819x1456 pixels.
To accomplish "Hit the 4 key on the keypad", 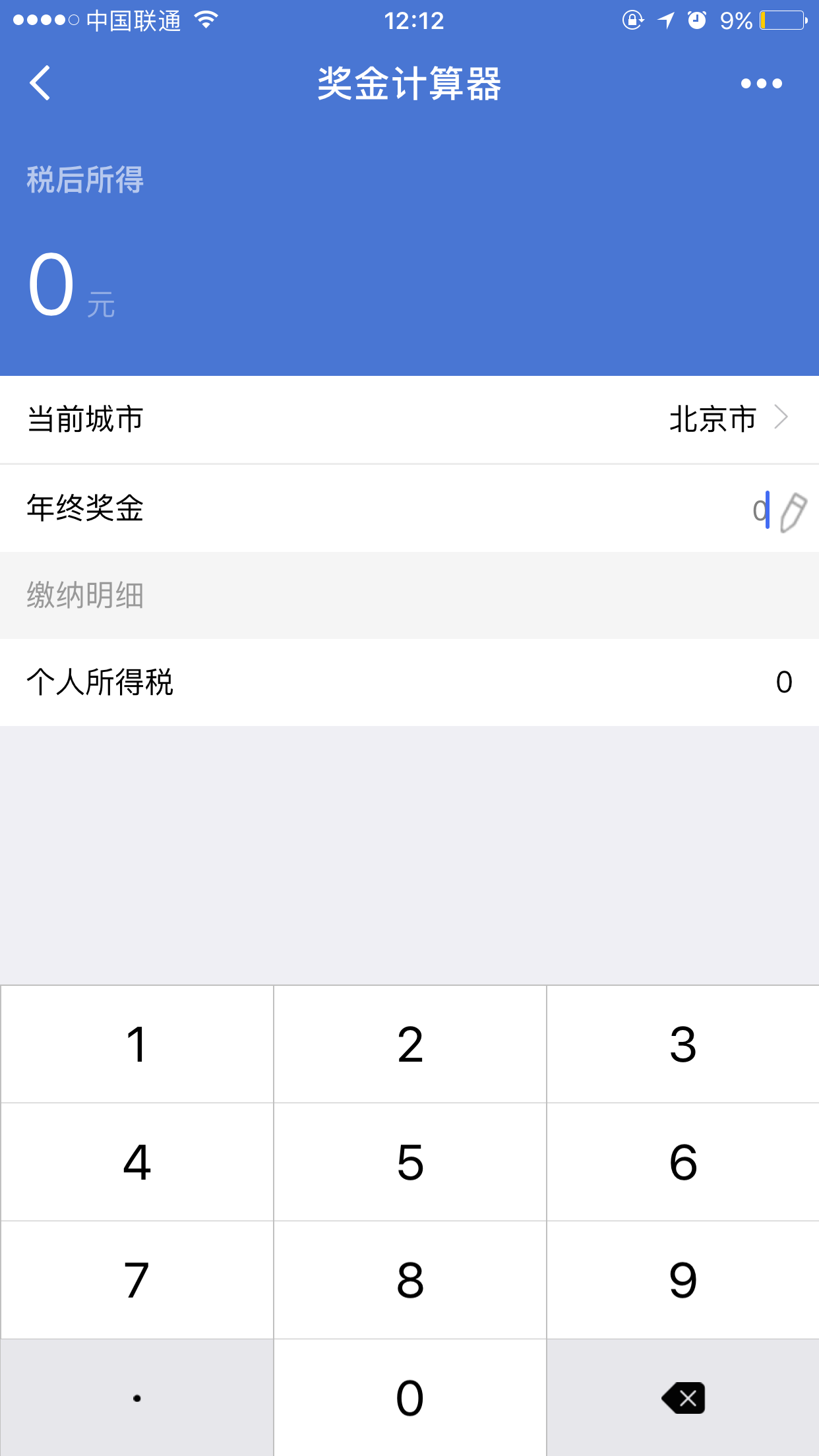I will click(x=137, y=1162).
